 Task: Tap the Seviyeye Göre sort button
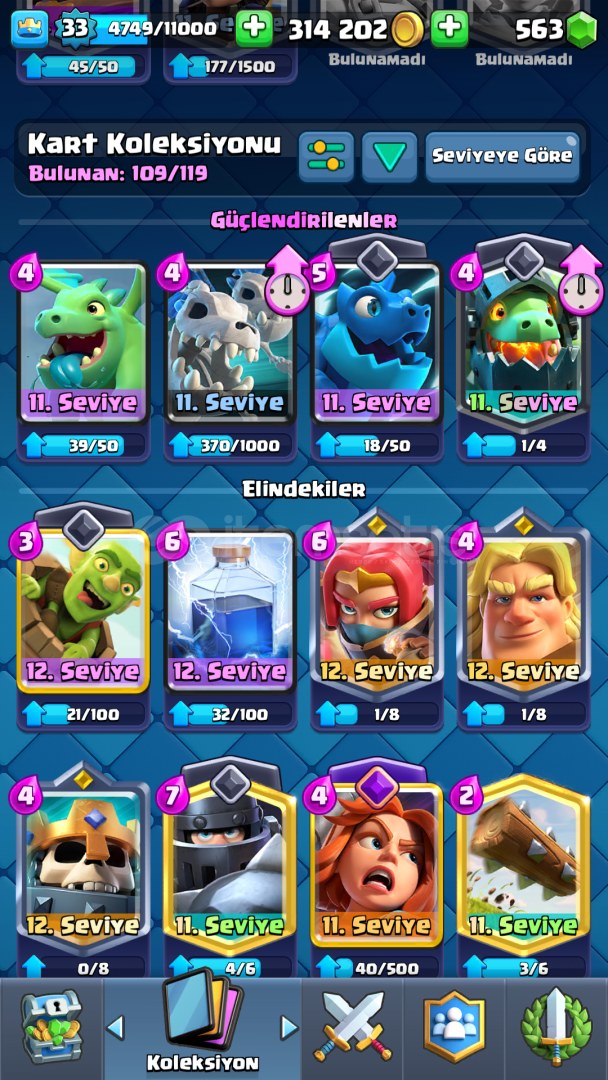502,157
